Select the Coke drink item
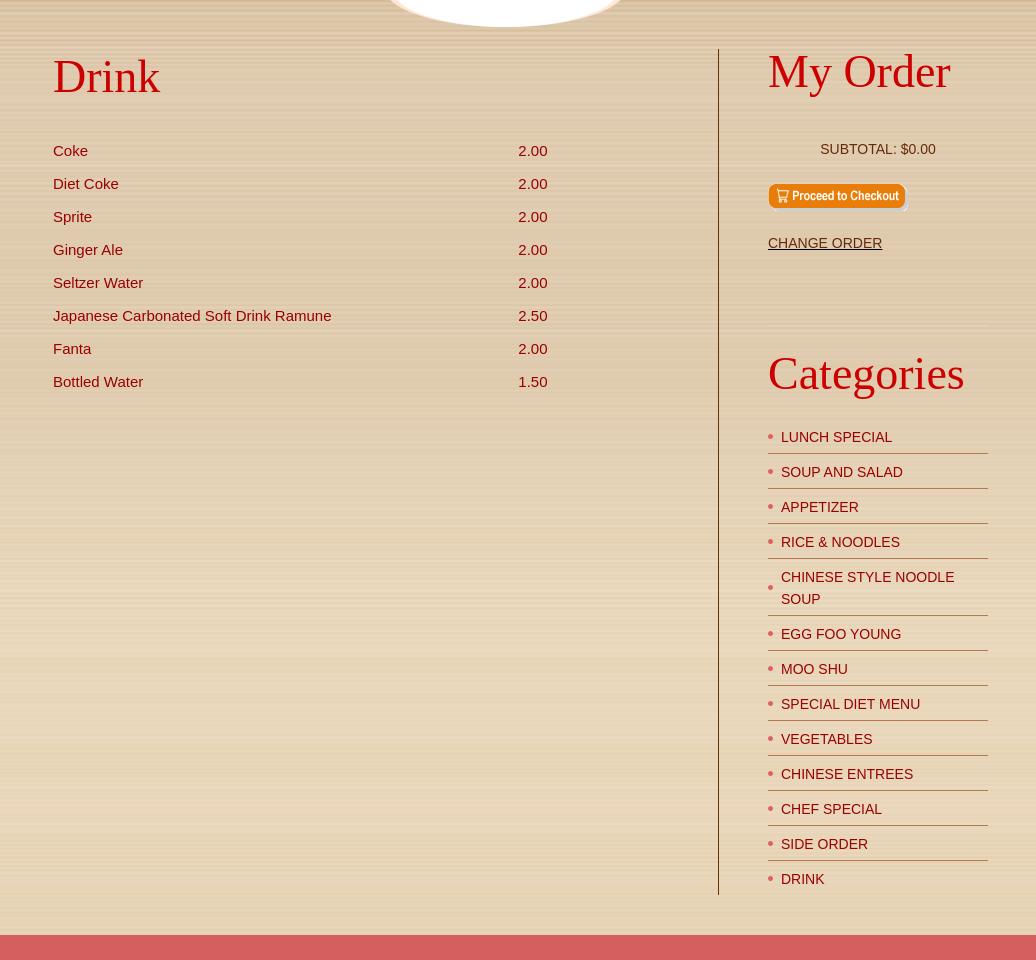 point(70,151)
